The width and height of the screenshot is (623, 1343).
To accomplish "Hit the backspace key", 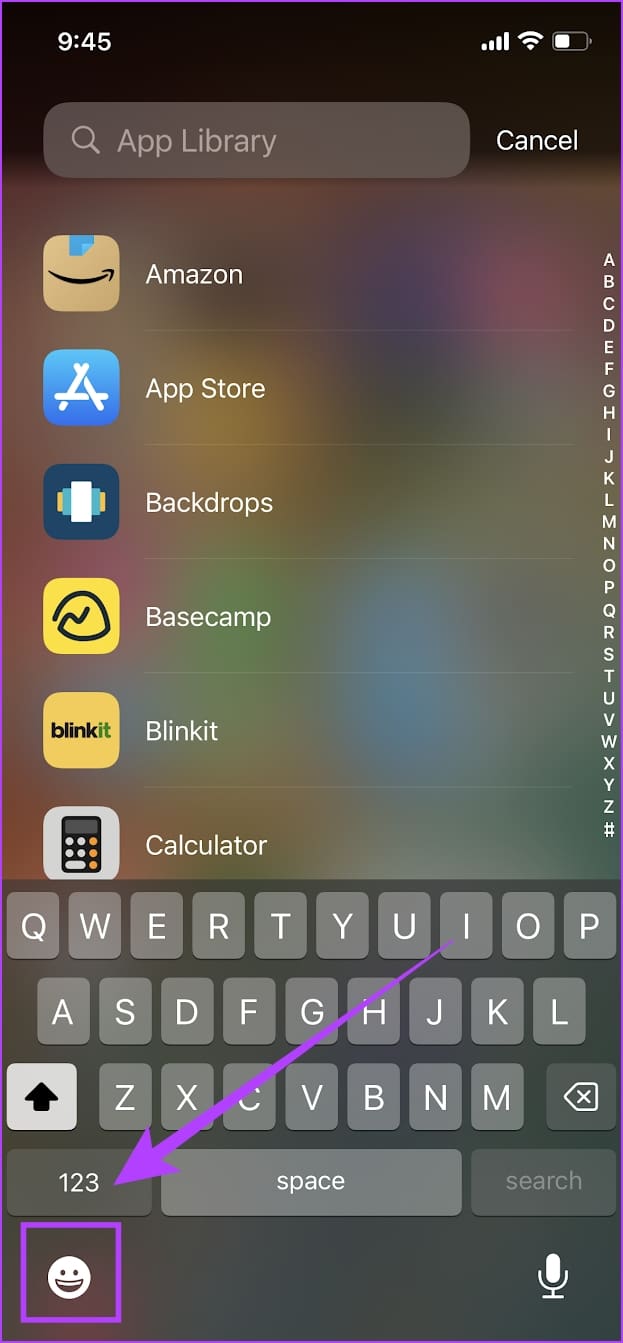I will pyautogui.click(x=580, y=1098).
